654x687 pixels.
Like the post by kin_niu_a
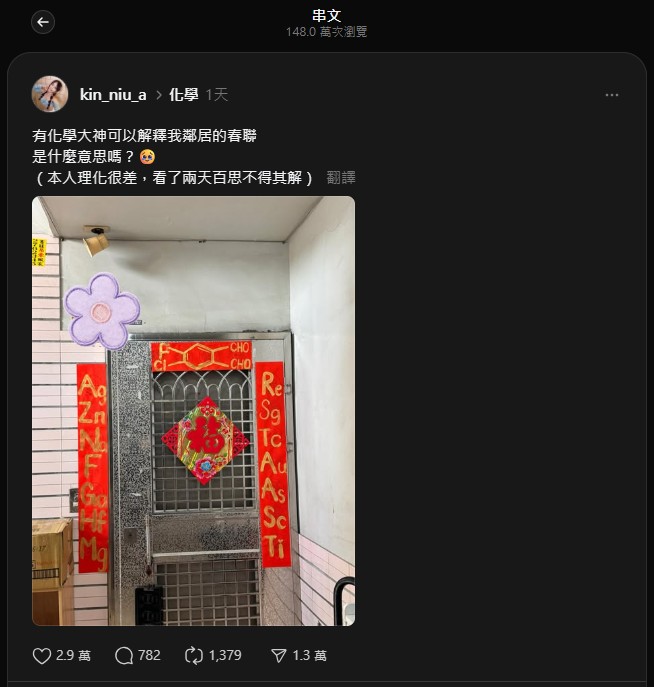click(42, 656)
